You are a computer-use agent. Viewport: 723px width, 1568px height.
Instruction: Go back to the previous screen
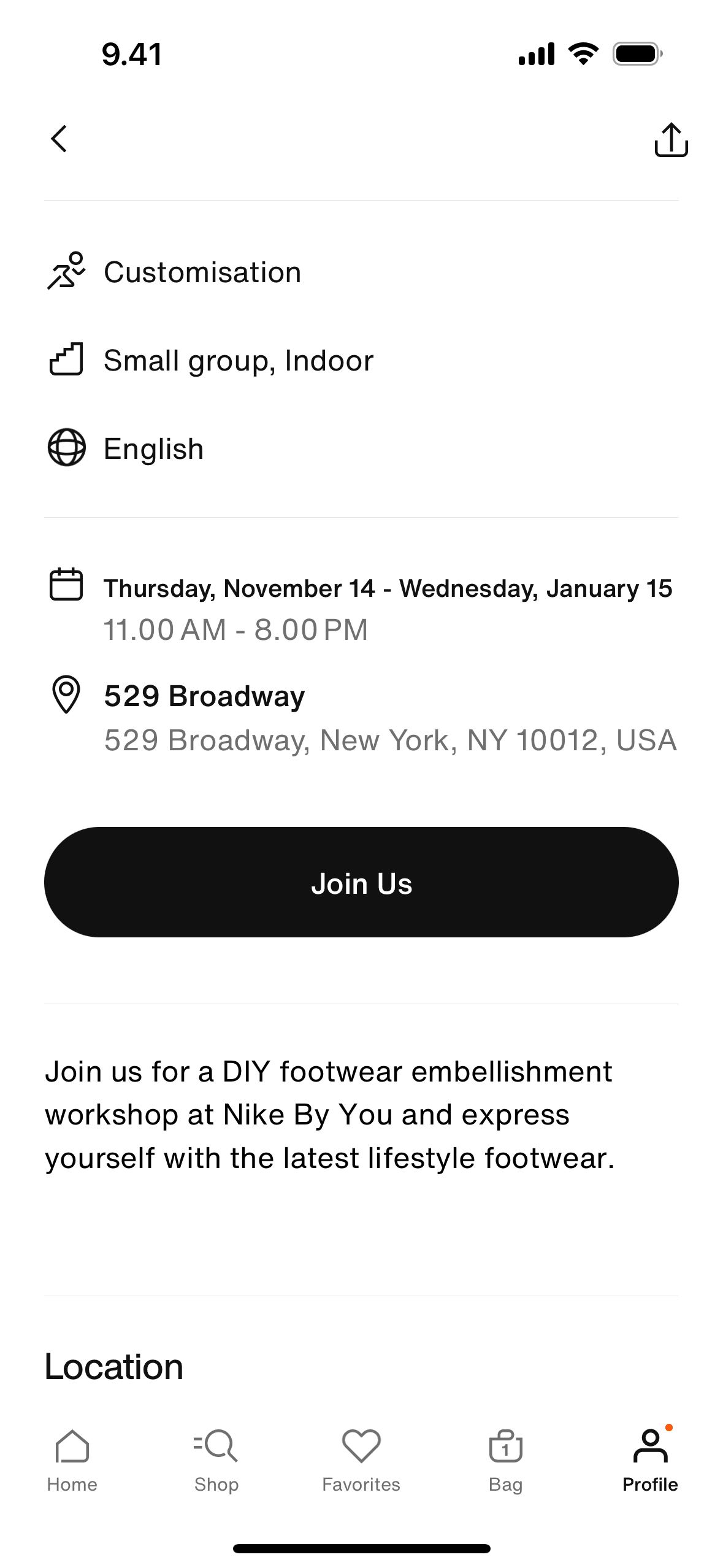59,139
